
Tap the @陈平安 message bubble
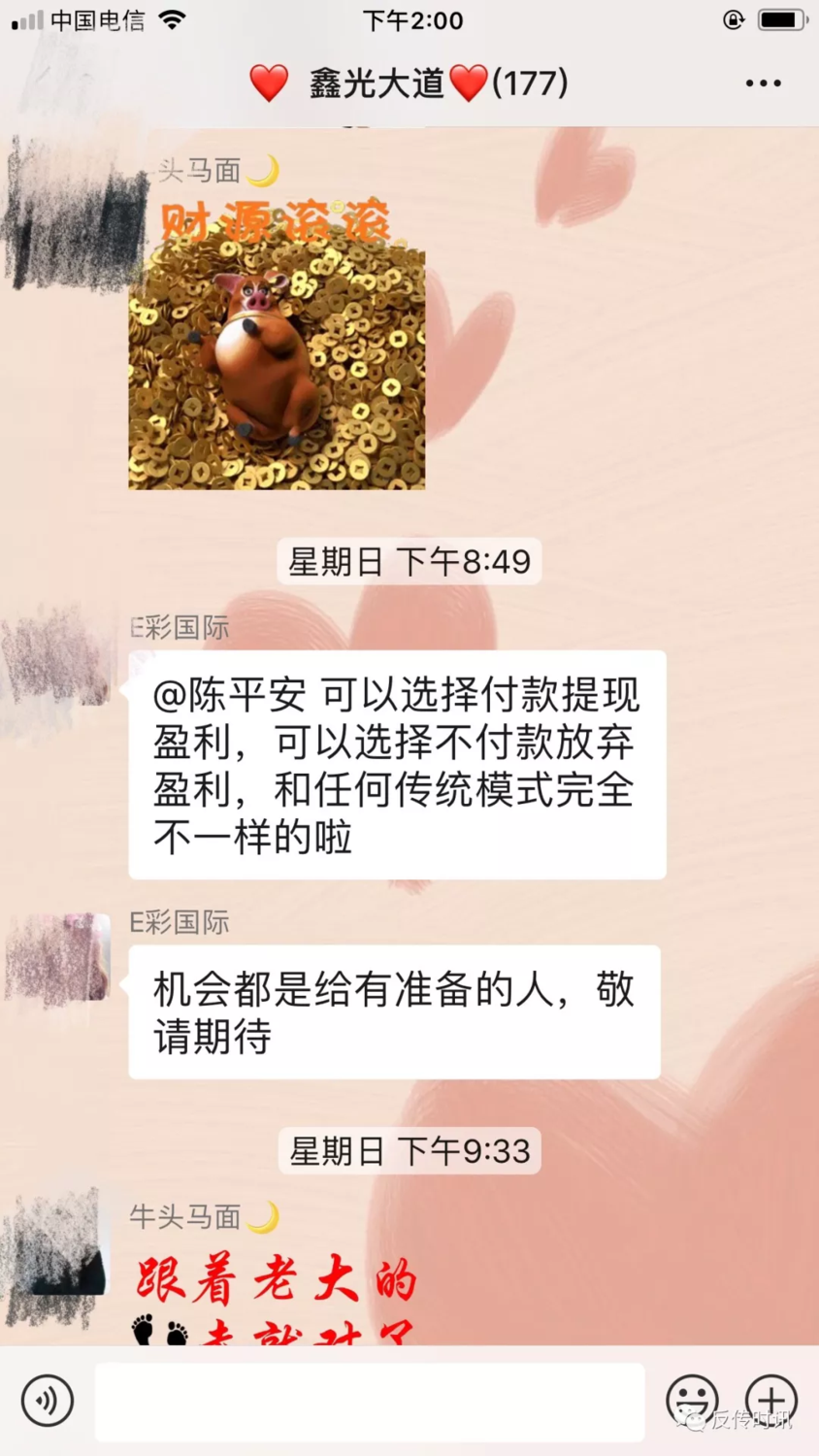point(397,765)
